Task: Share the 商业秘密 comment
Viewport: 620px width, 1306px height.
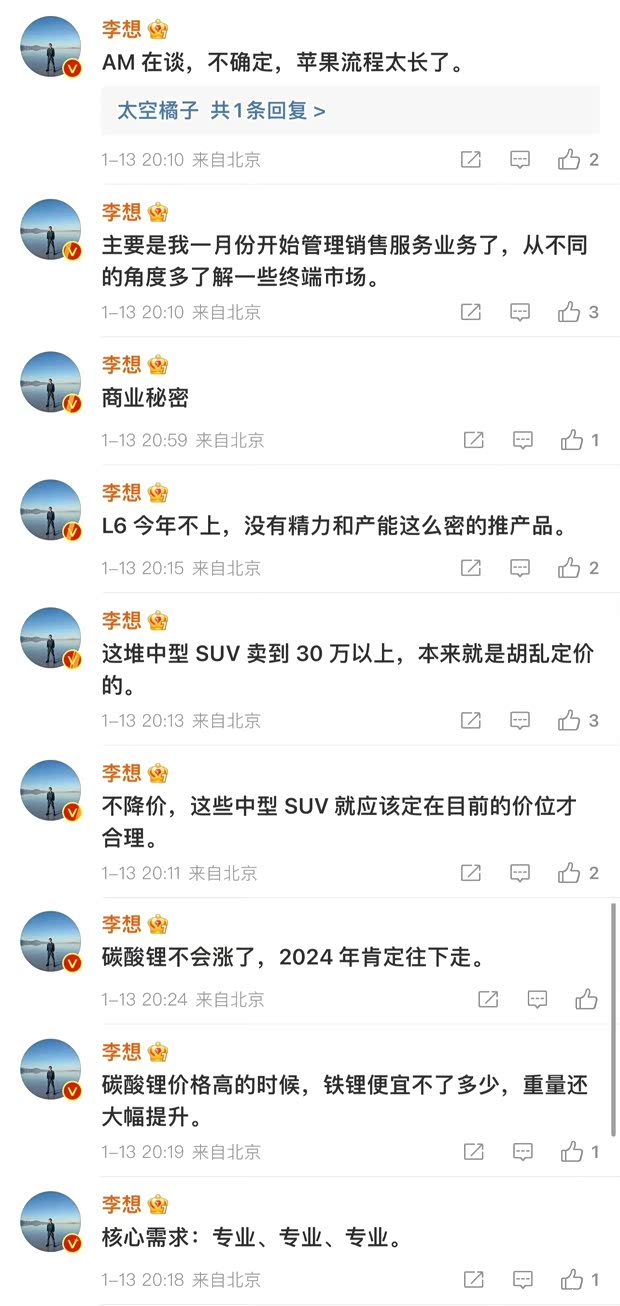Action: pyautogui.click(x=474, y=440)
